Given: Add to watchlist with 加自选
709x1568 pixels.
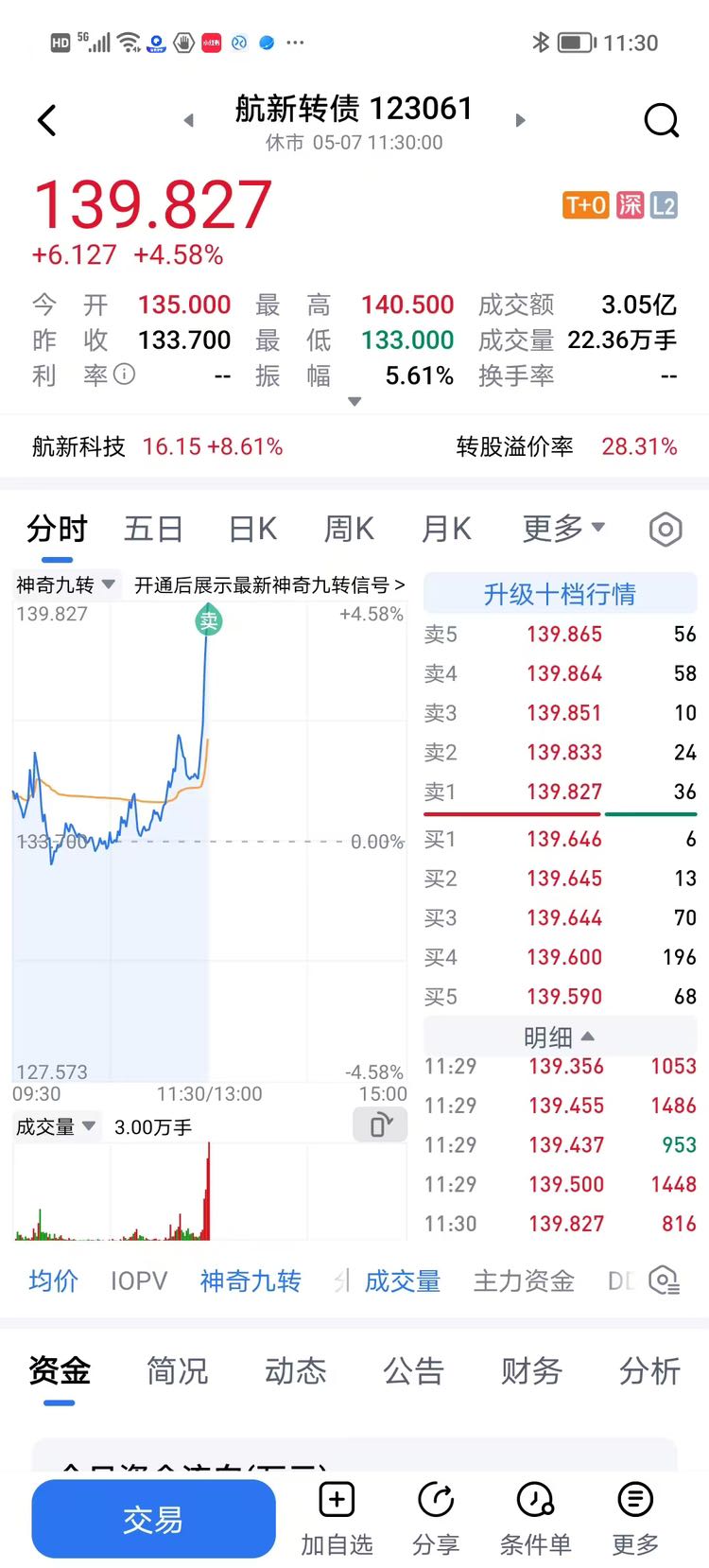Looking at the screenshot, I should (337, 1519).
